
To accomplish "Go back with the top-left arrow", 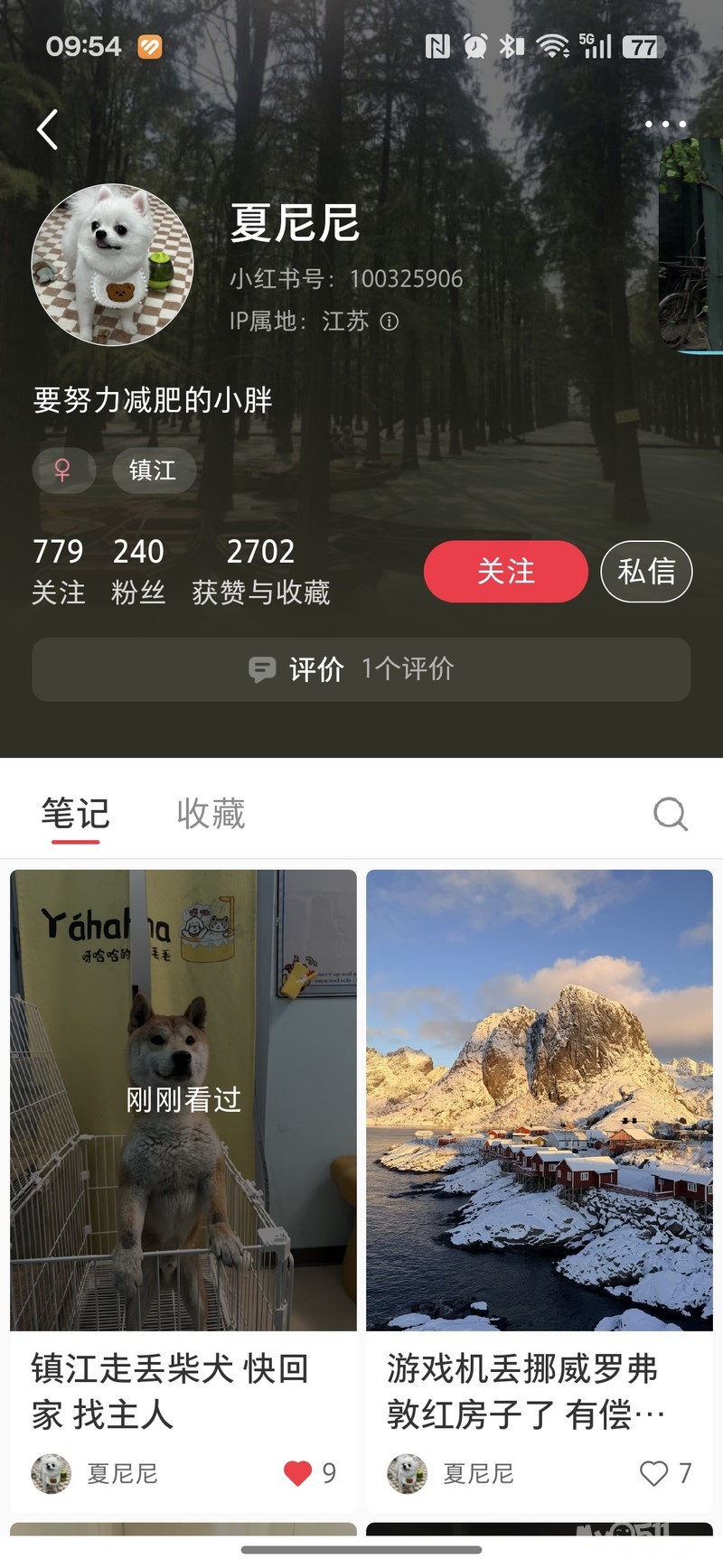I will [48, 129].
